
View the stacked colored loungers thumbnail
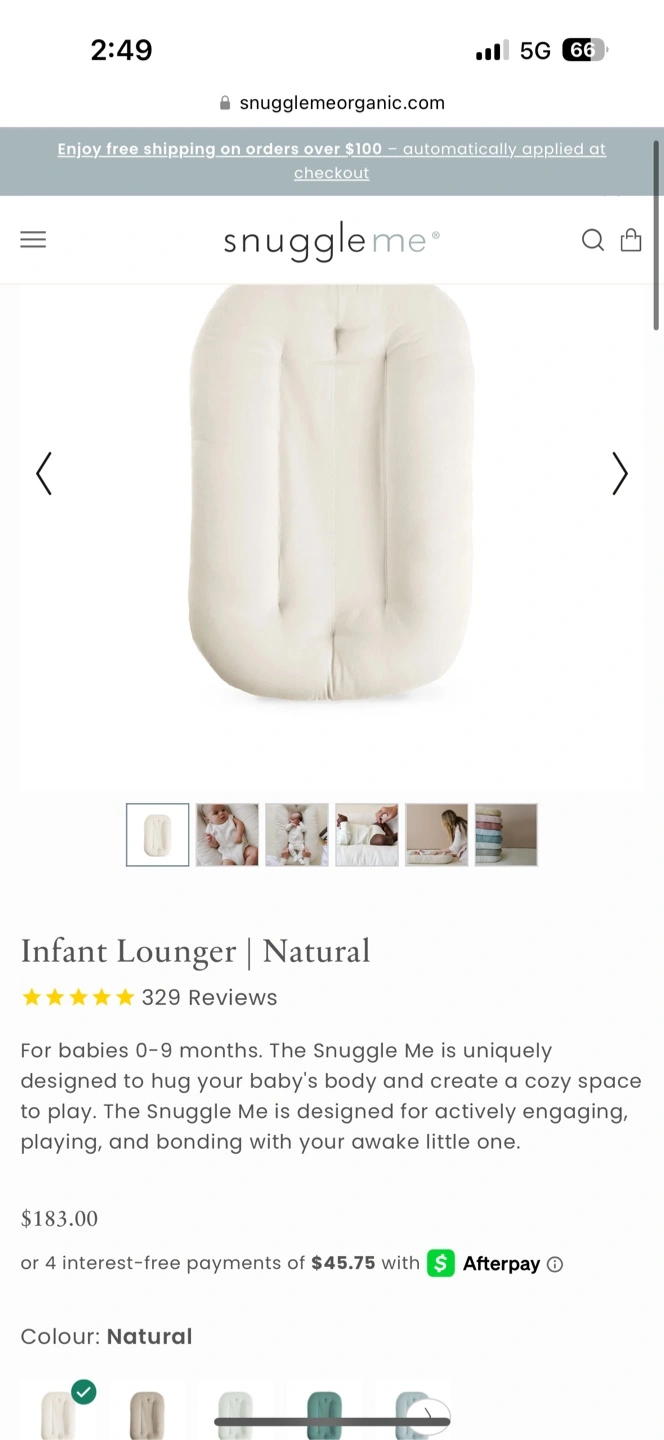click(506, 835)
